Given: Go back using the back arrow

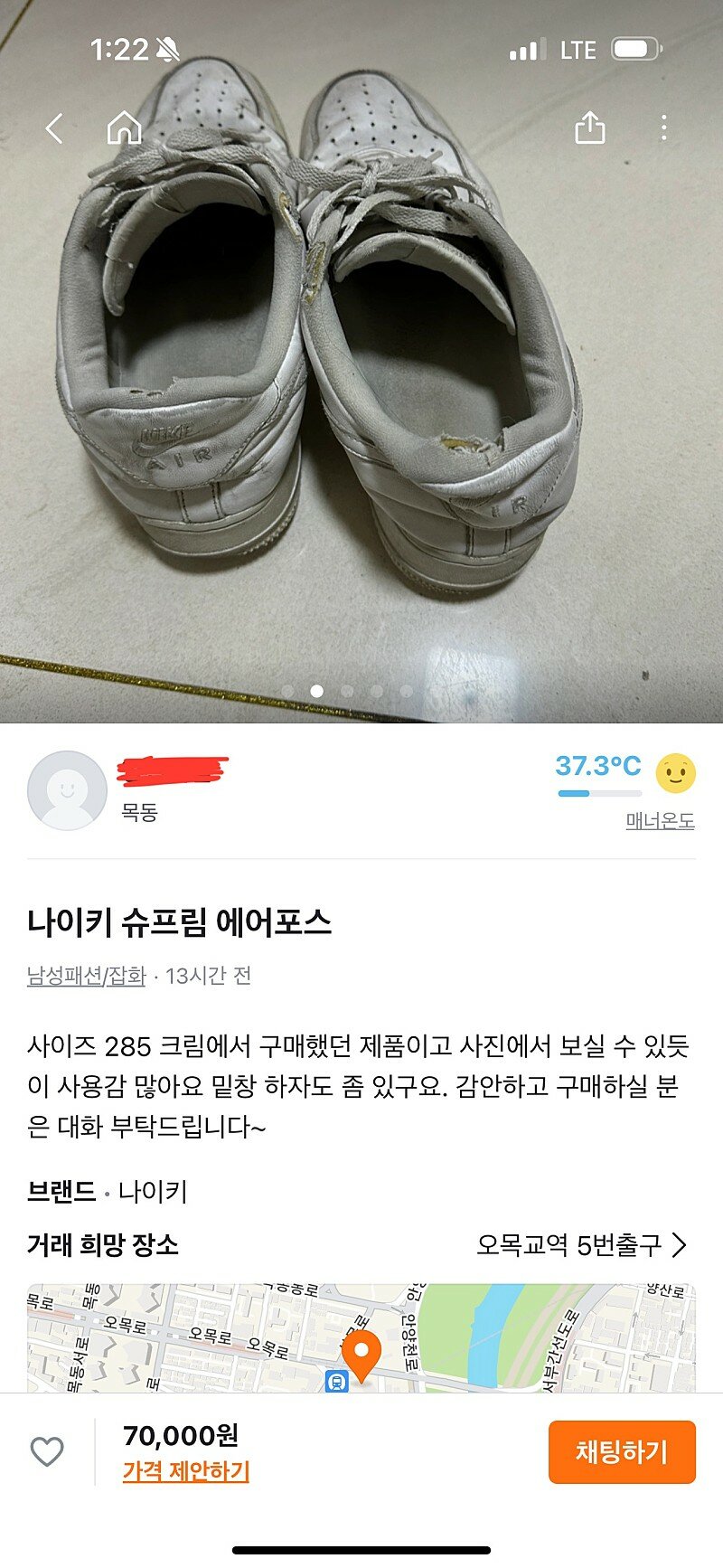Looking at the screenshot, I should coord(54,128).
